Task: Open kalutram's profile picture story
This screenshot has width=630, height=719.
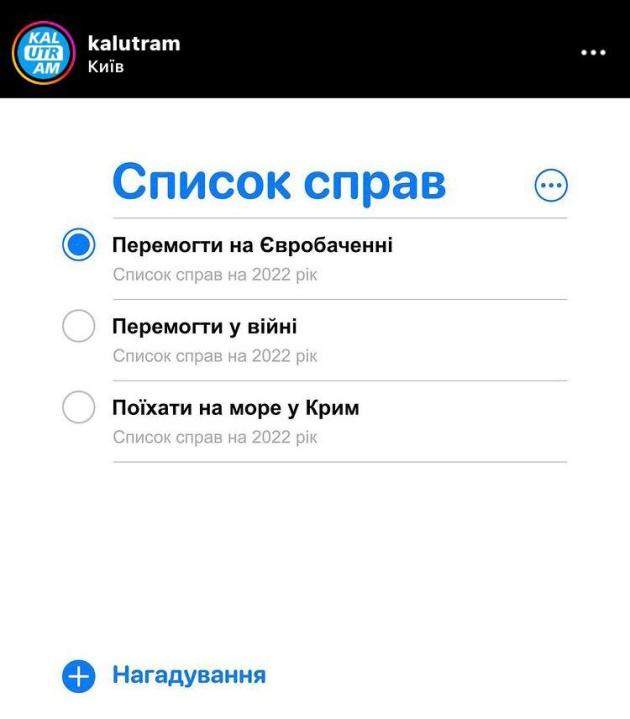Action: pos(44,51)
